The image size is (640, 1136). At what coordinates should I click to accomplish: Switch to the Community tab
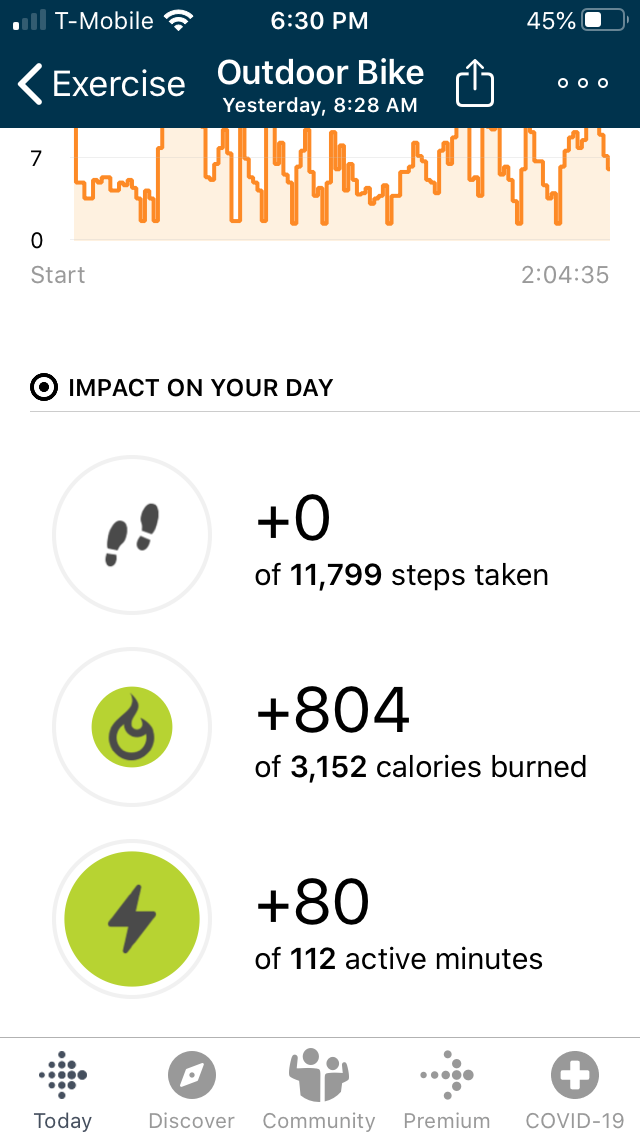click(318, 1090)
